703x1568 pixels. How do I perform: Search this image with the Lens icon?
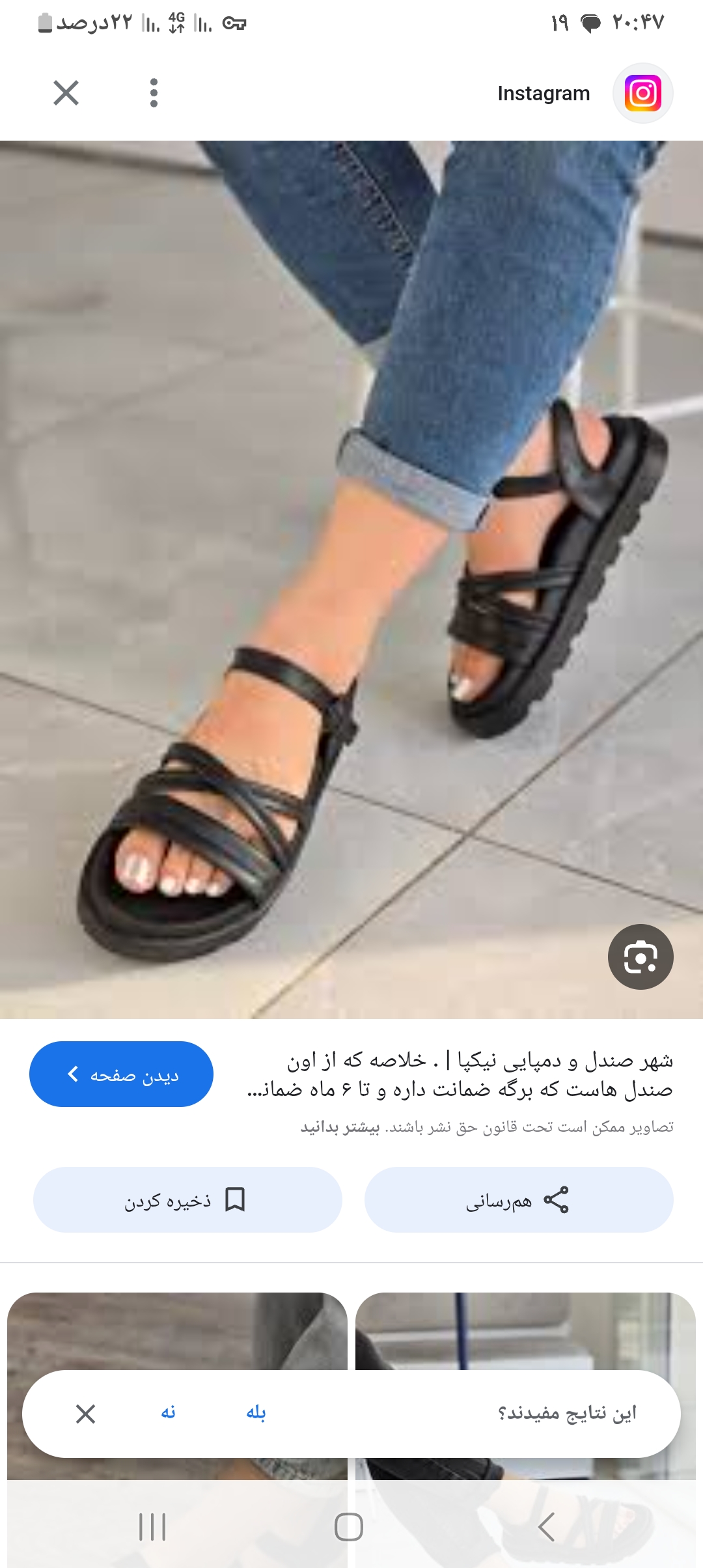(x=641, y=957)
